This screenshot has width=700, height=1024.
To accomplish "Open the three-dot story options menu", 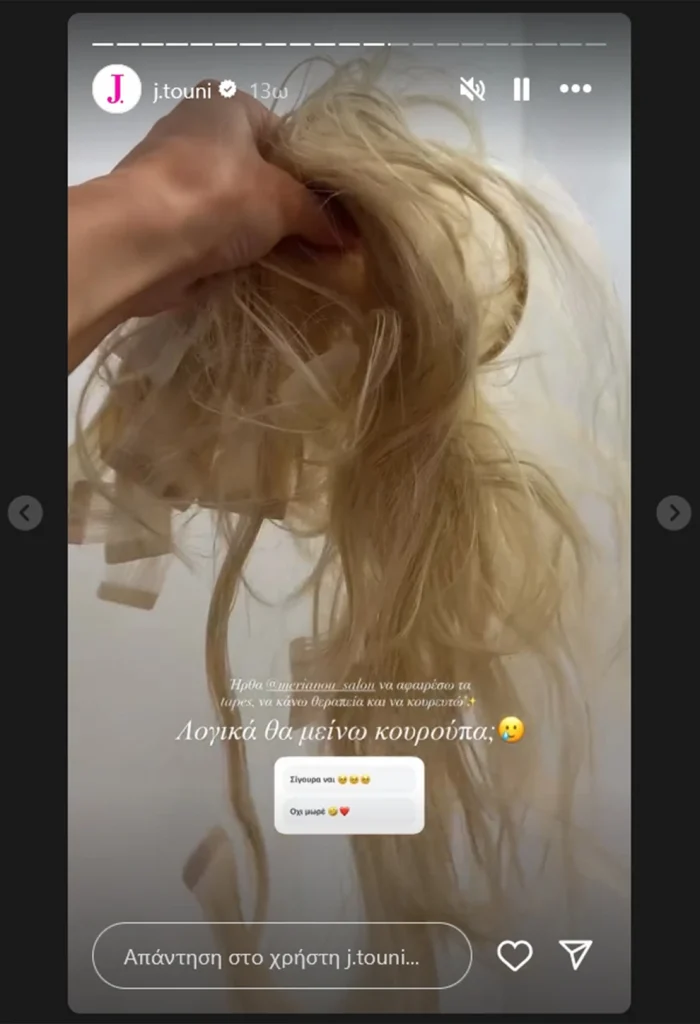I will (575, 89).
